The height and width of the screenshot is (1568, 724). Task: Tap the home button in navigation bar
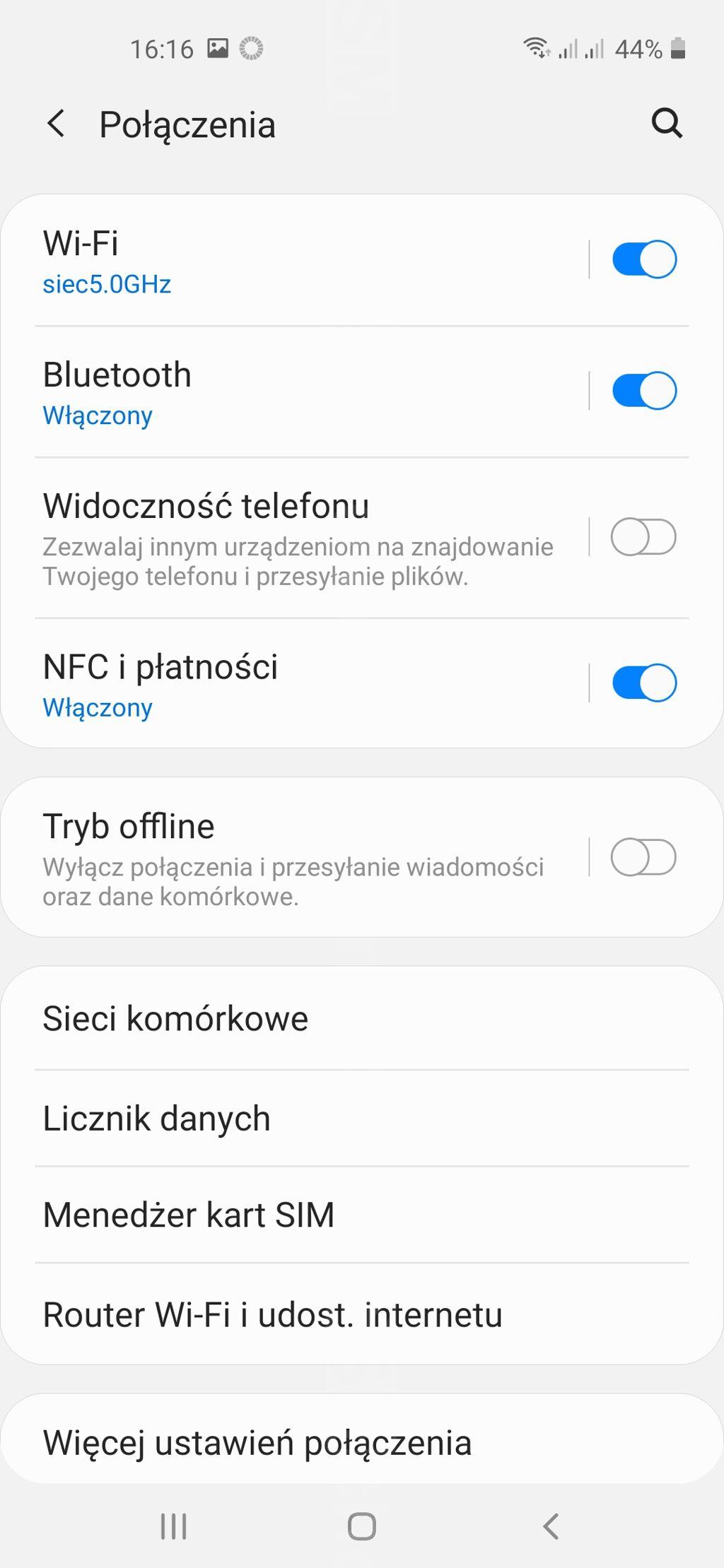(362, 1526)
